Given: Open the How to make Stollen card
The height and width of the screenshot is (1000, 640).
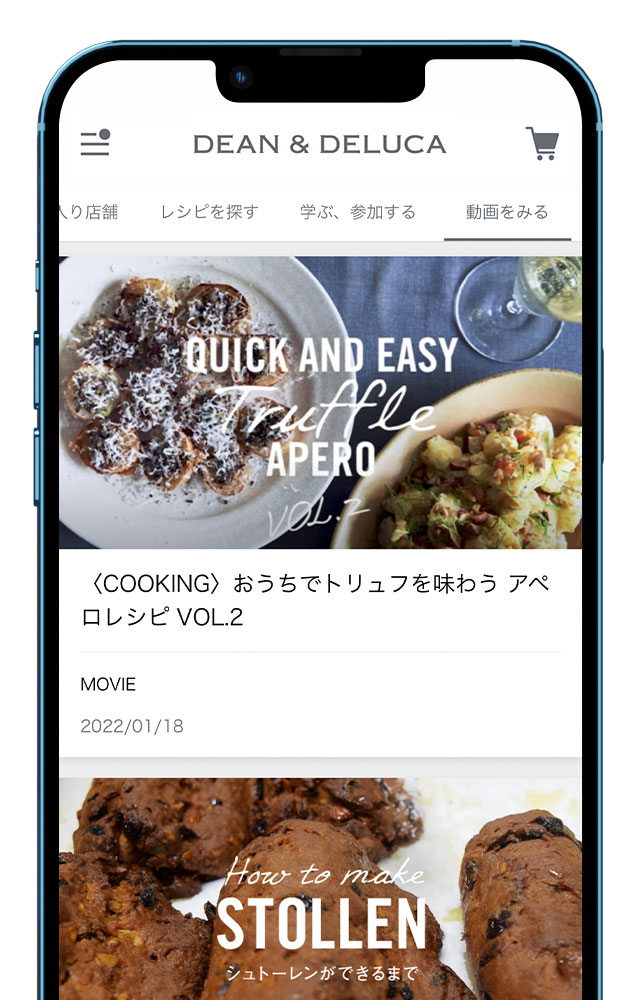Looking at the screenshot, I should point(320,890).
